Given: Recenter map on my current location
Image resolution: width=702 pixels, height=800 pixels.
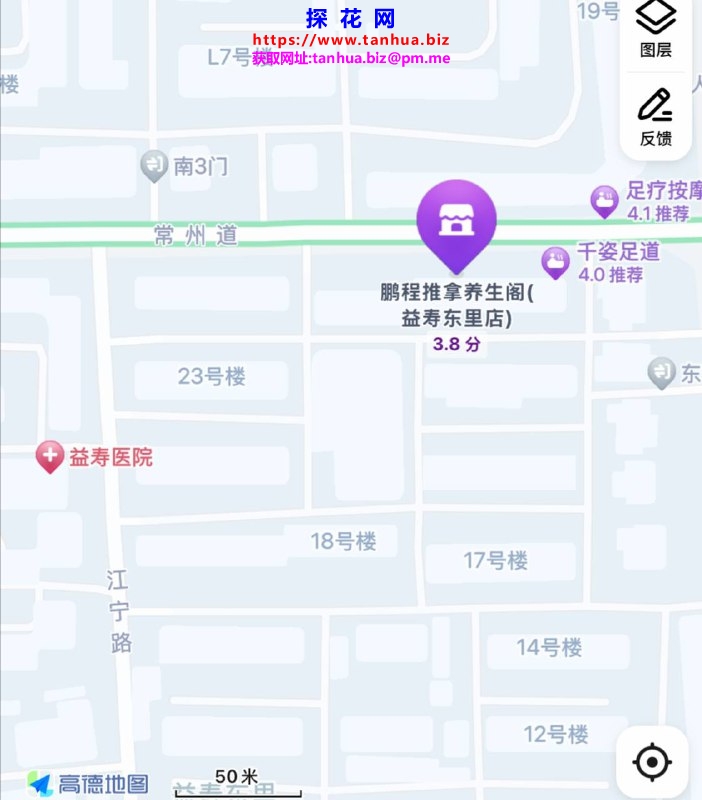Looking at the screenshot, I should pos(652,763).
